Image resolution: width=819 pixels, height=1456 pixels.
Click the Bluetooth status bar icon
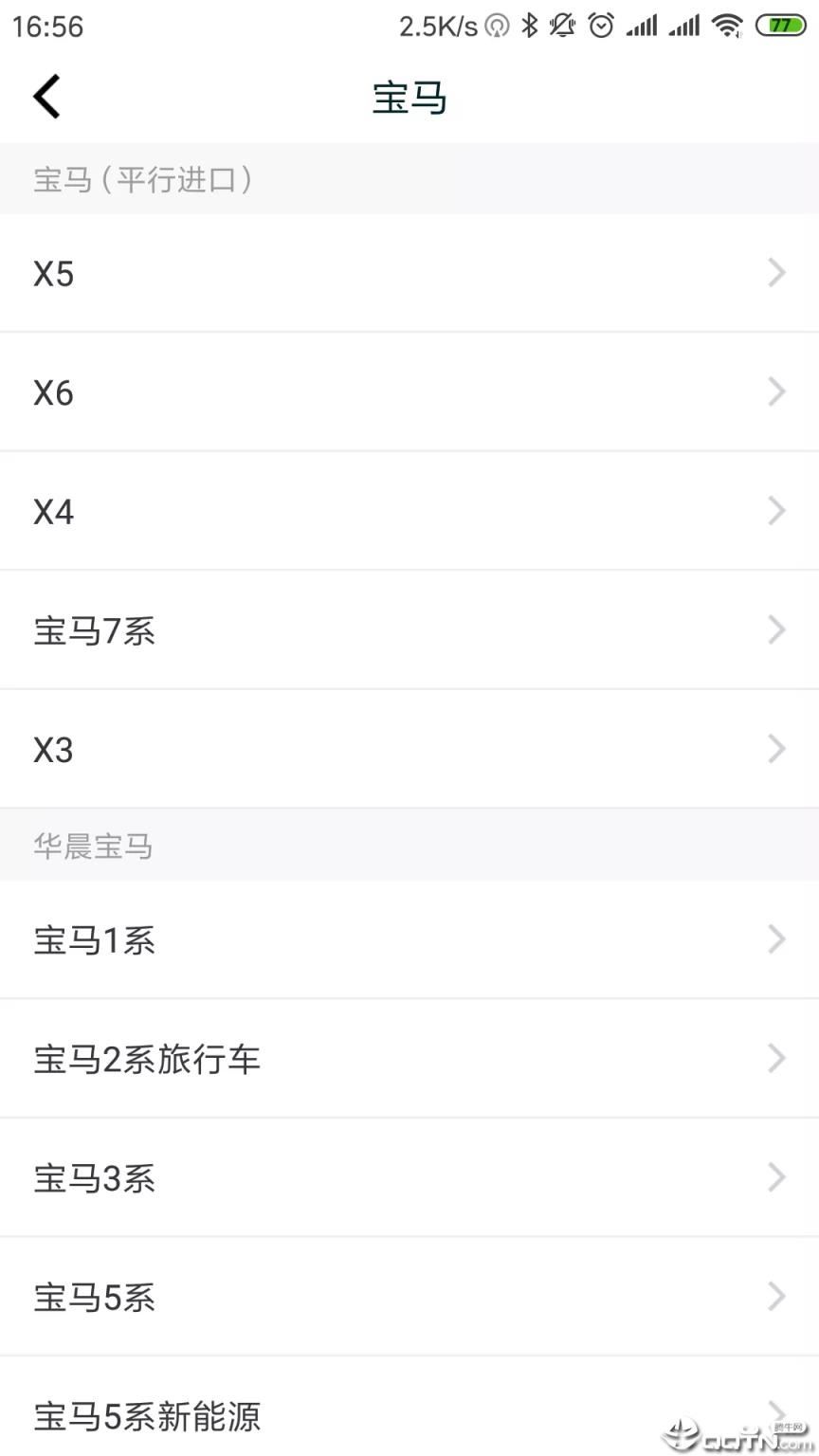(x=532, y=26)
